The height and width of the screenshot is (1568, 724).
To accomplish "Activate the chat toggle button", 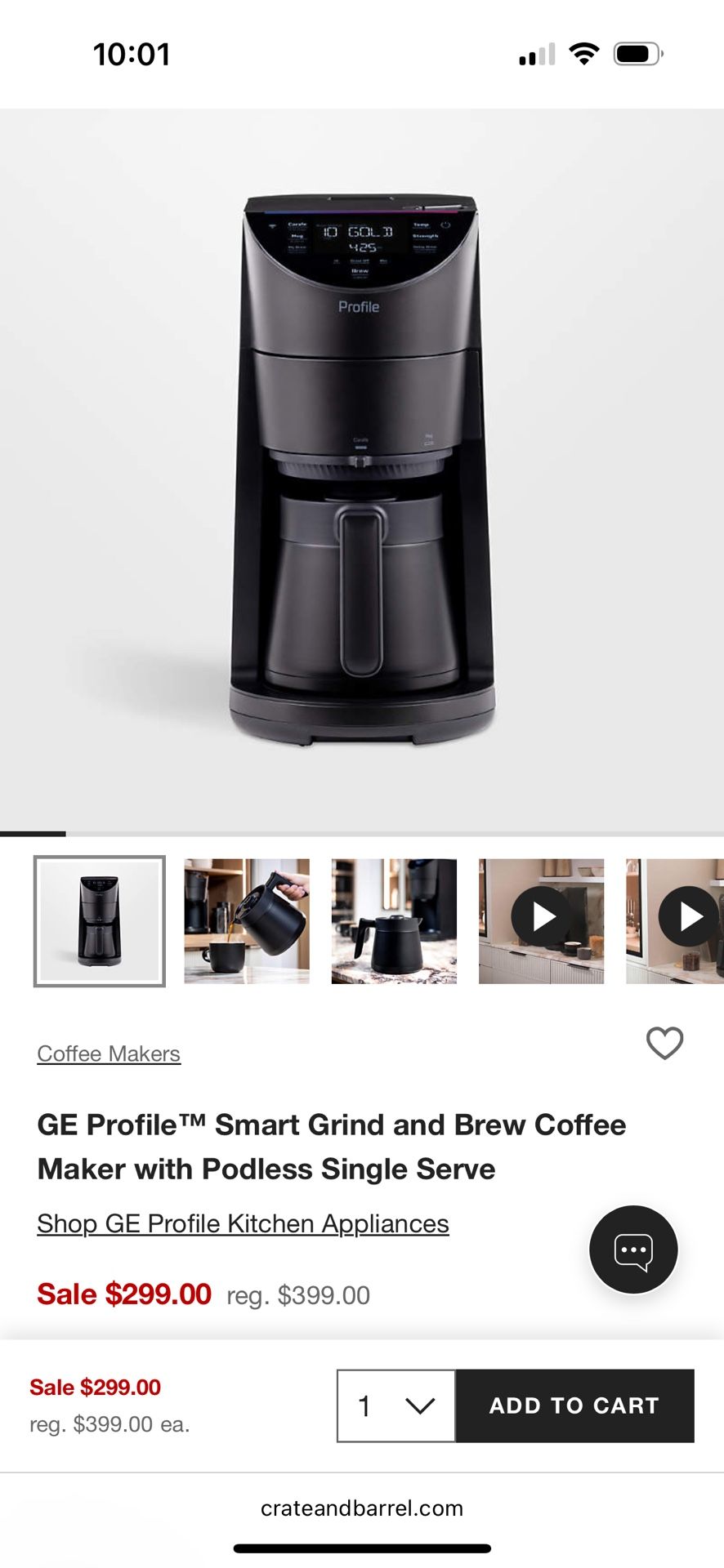I will (633, 1249).
